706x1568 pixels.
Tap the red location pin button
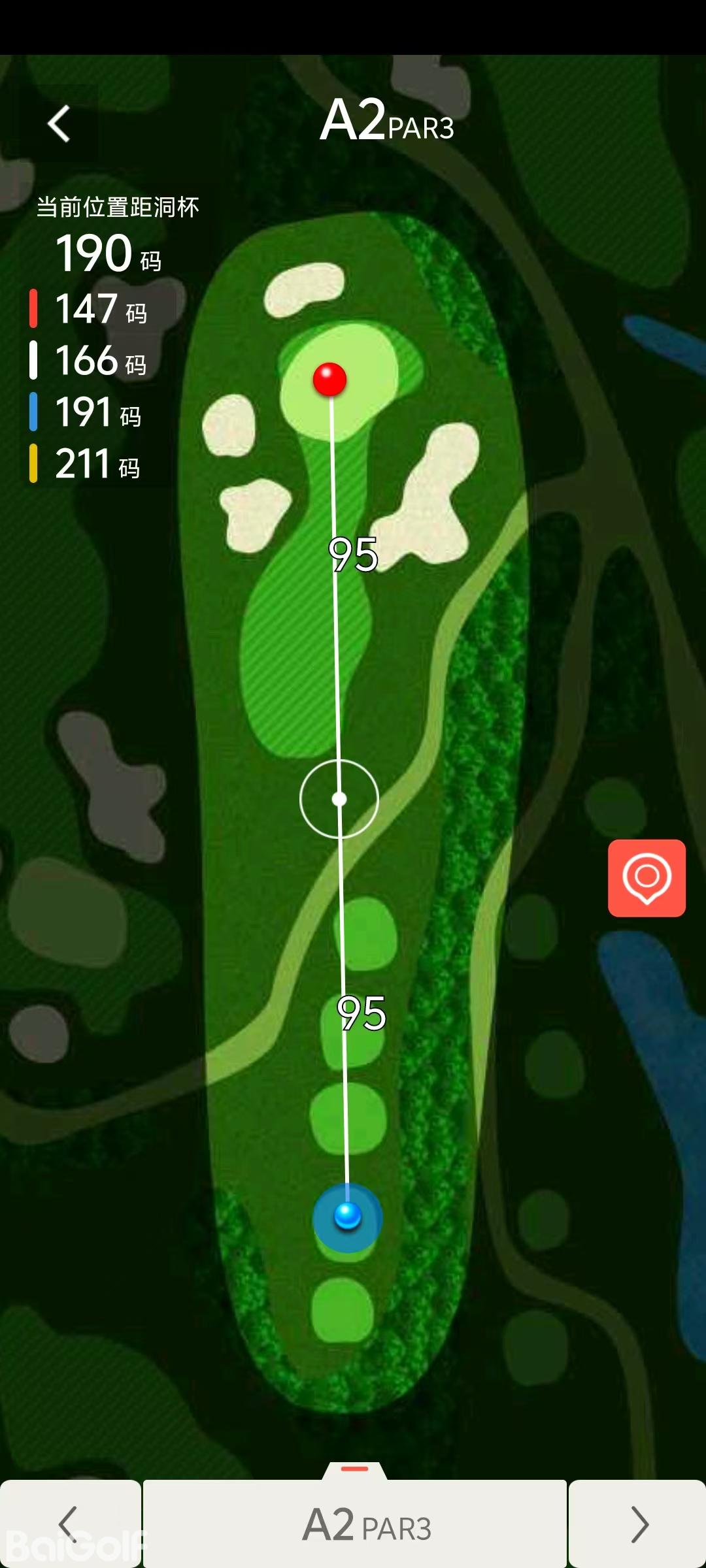(x=647, y=877)
